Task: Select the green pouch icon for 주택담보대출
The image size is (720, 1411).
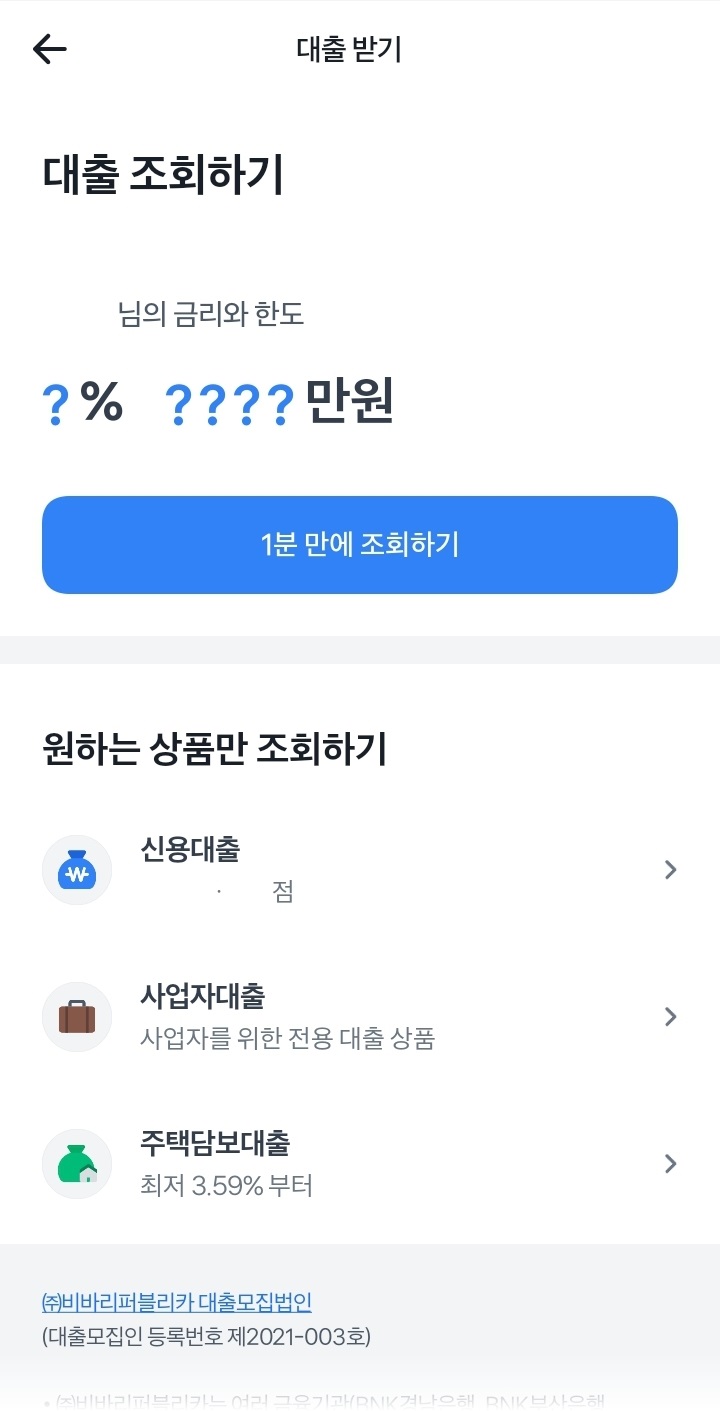Action: (x=77, y=1163)
